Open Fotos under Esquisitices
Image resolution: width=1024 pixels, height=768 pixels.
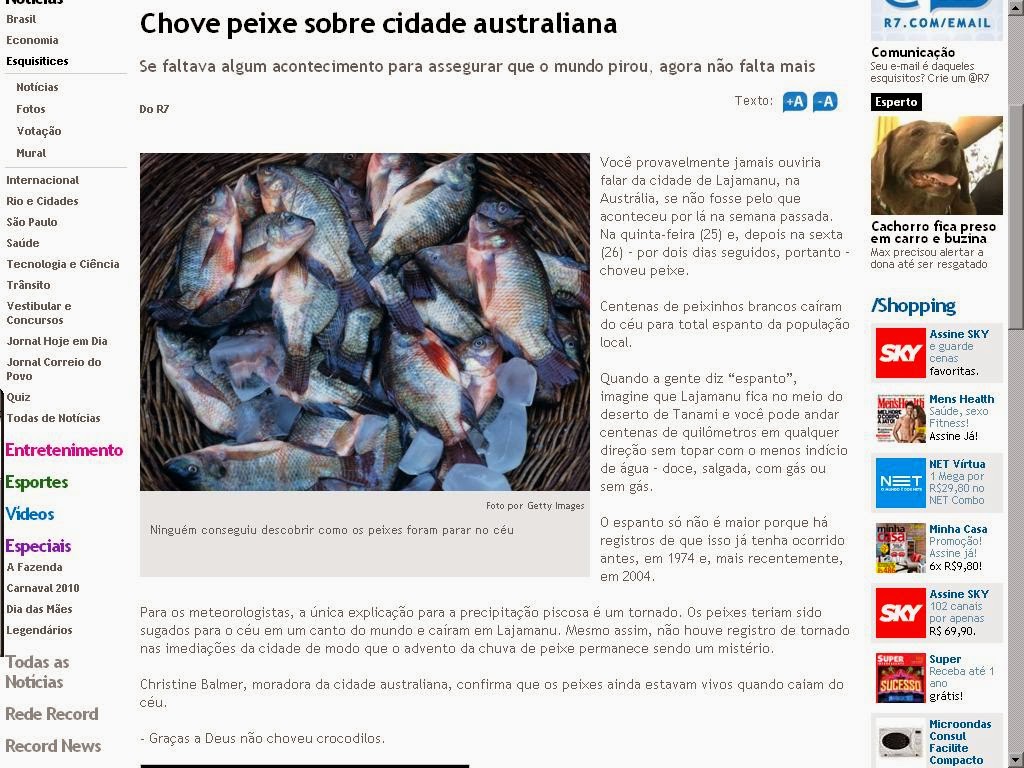click(x=31, y=109)
